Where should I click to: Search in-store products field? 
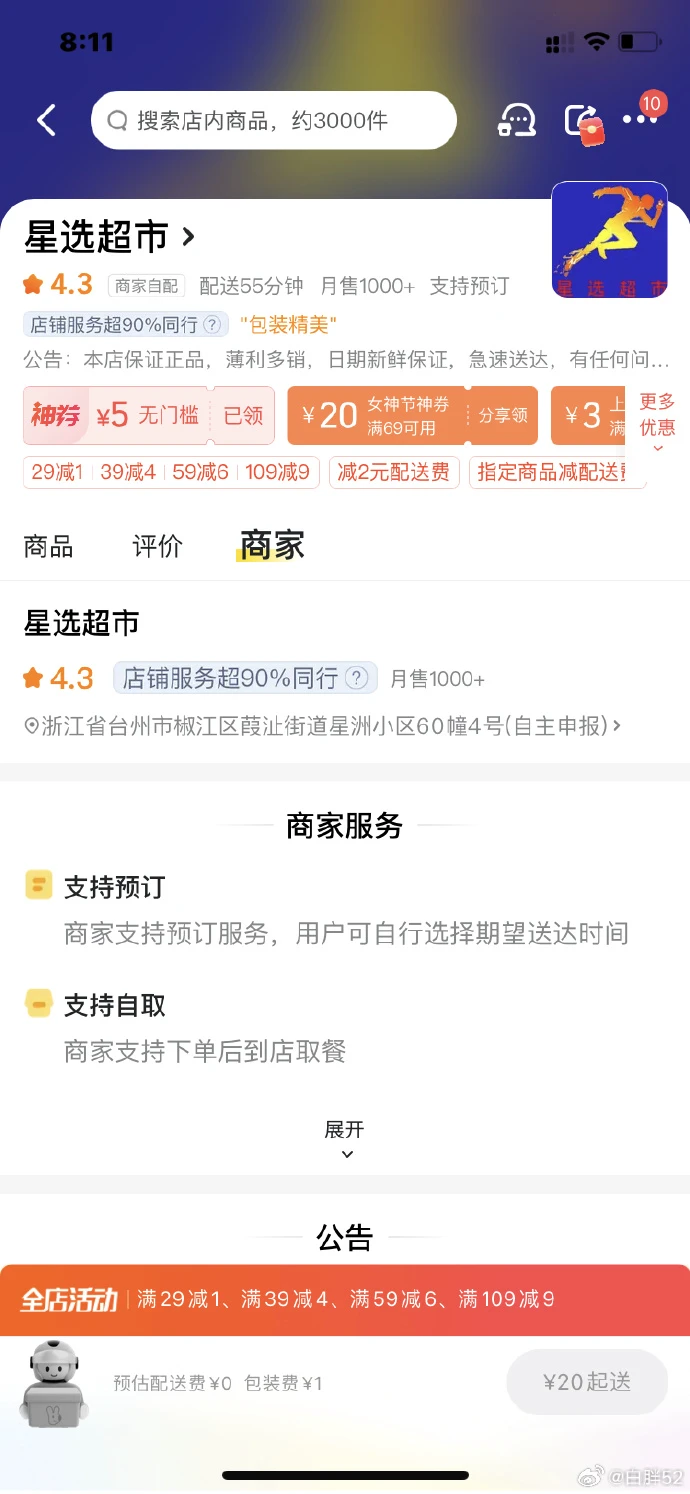(274, 121)
